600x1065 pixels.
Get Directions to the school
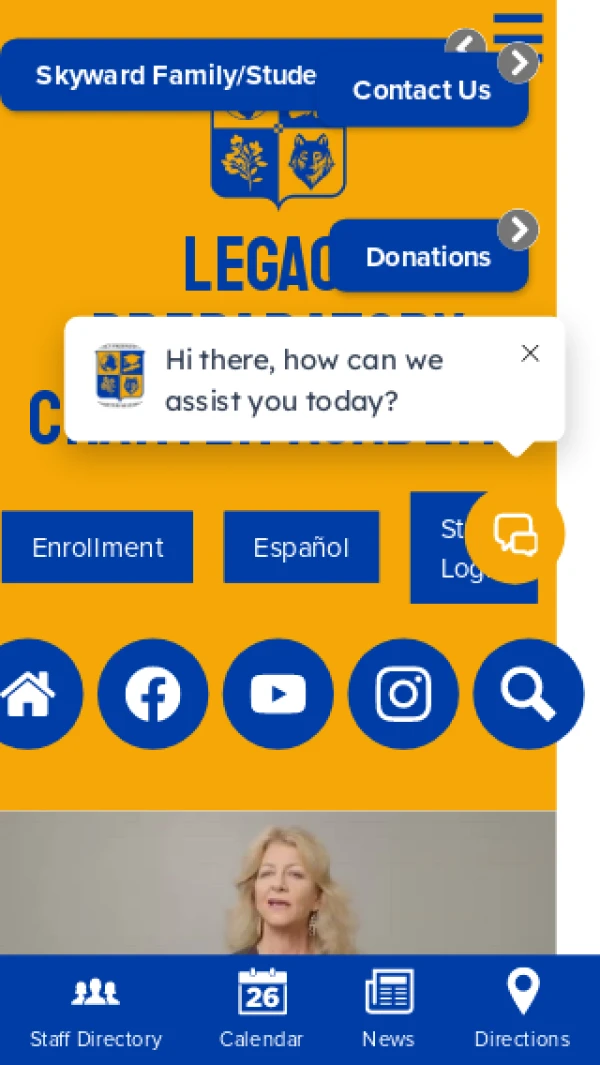pos(522,1010)
